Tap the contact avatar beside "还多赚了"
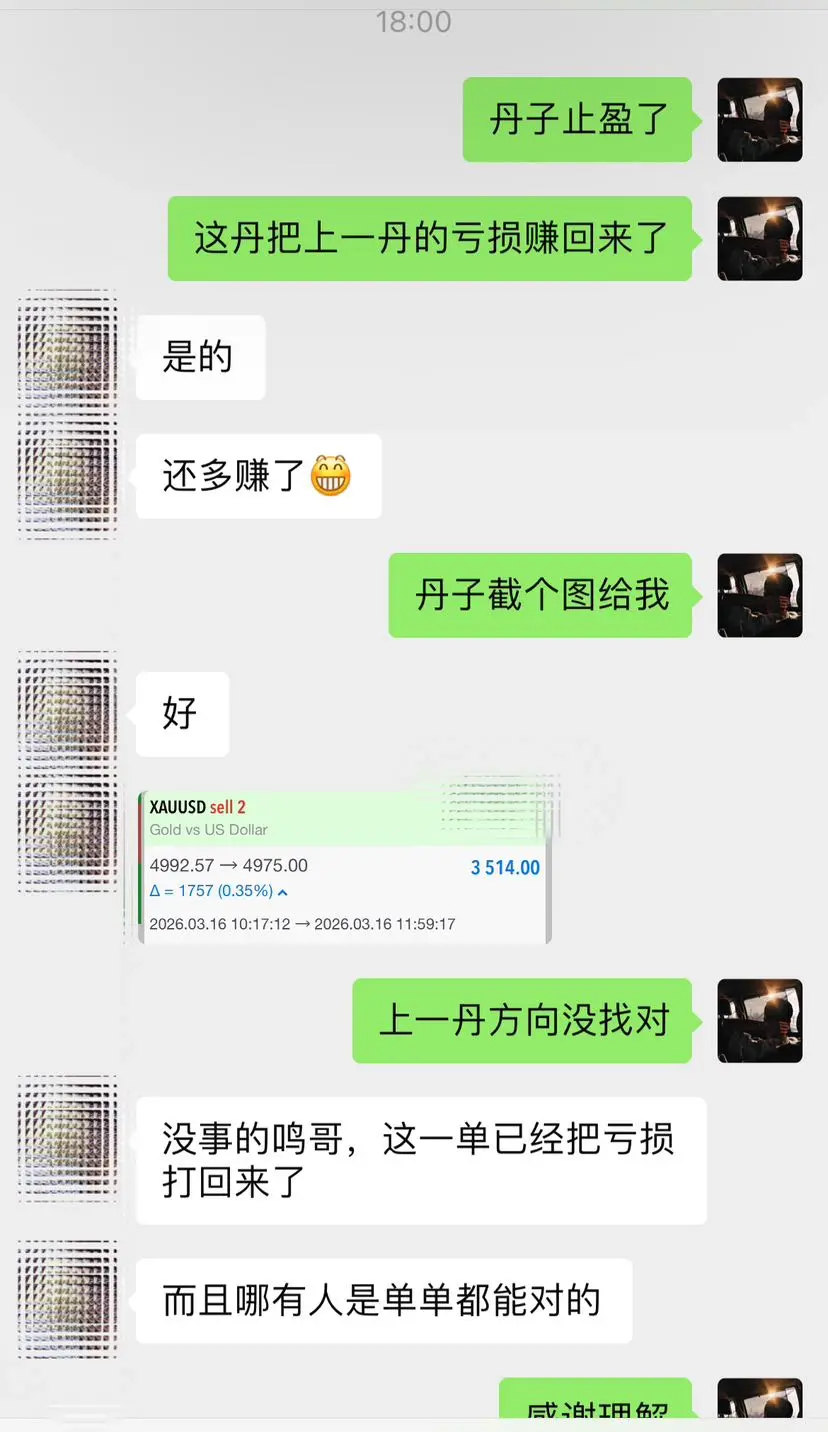 coord(68,477)
